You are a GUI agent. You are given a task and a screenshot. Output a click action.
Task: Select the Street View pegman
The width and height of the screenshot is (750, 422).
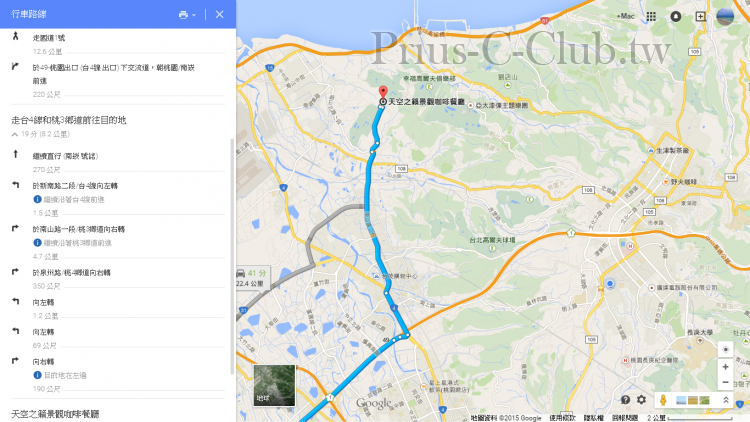click(x=663, y=399)
